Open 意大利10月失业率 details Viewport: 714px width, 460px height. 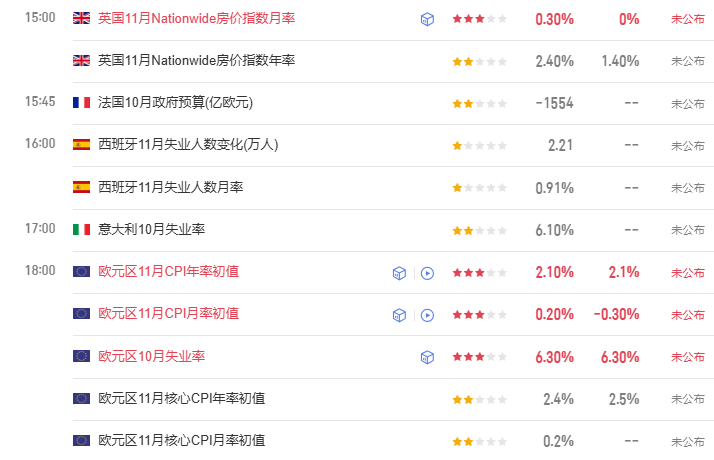[x=151, y=229]
